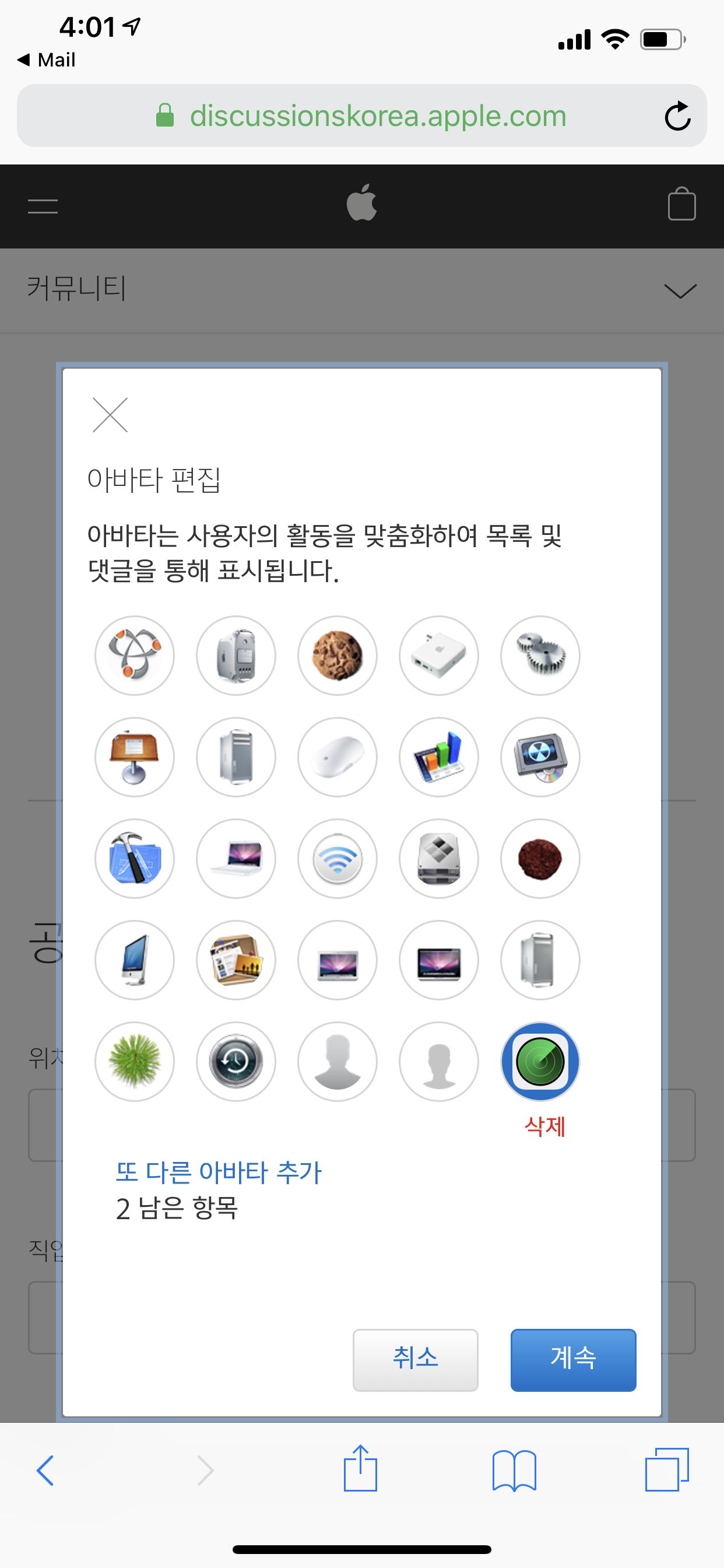
Task: Close the avatar edit dialog
Action: (110, 415)
